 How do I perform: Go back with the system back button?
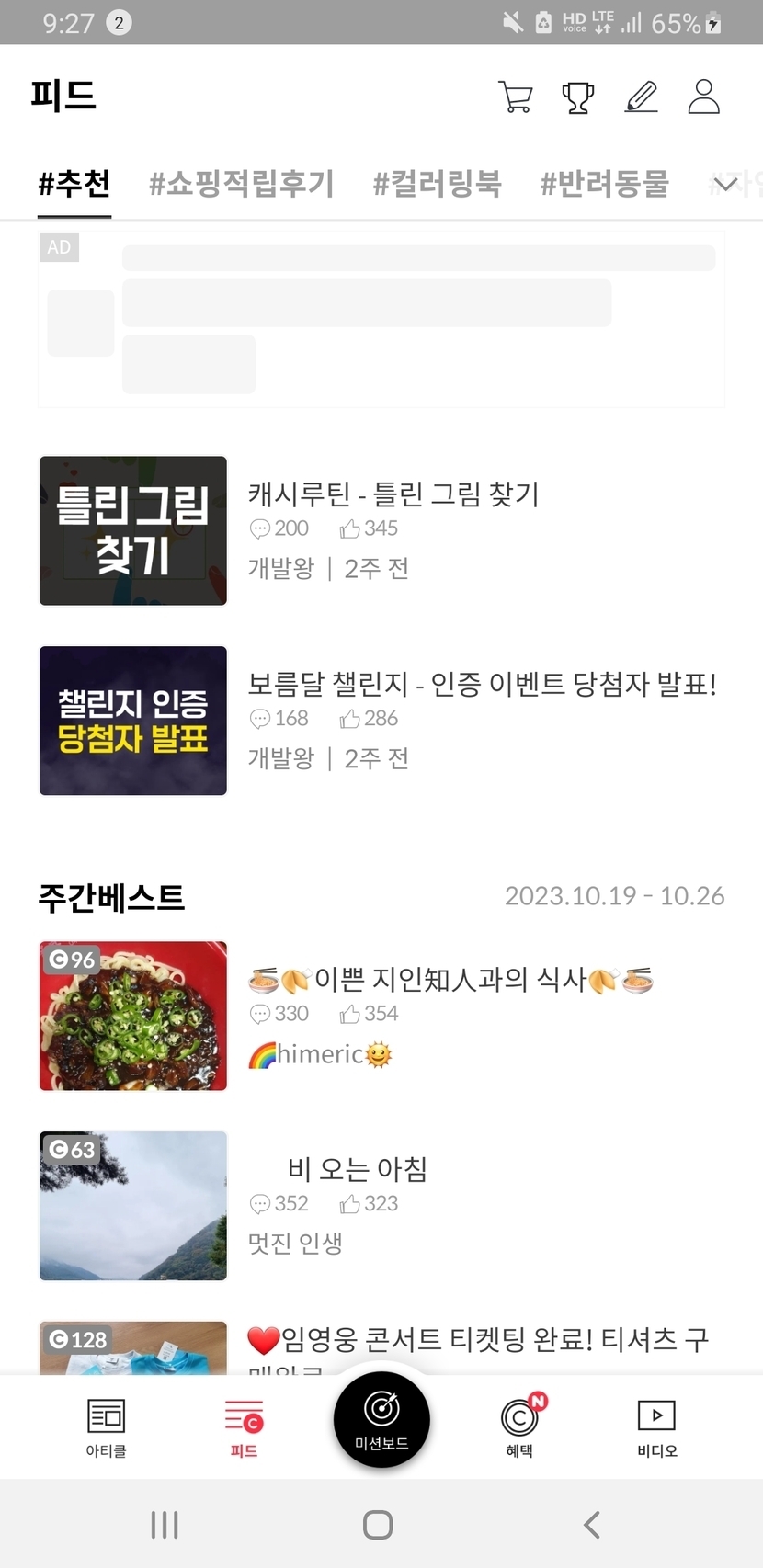pos(592,1525)
